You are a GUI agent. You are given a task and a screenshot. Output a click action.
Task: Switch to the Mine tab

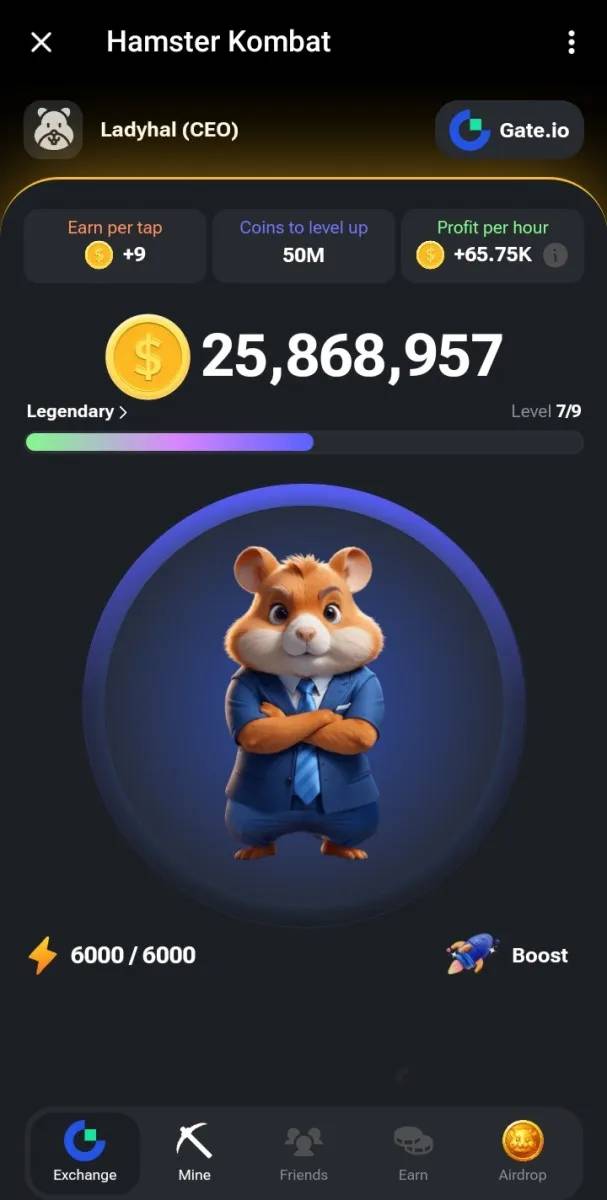194,1152
